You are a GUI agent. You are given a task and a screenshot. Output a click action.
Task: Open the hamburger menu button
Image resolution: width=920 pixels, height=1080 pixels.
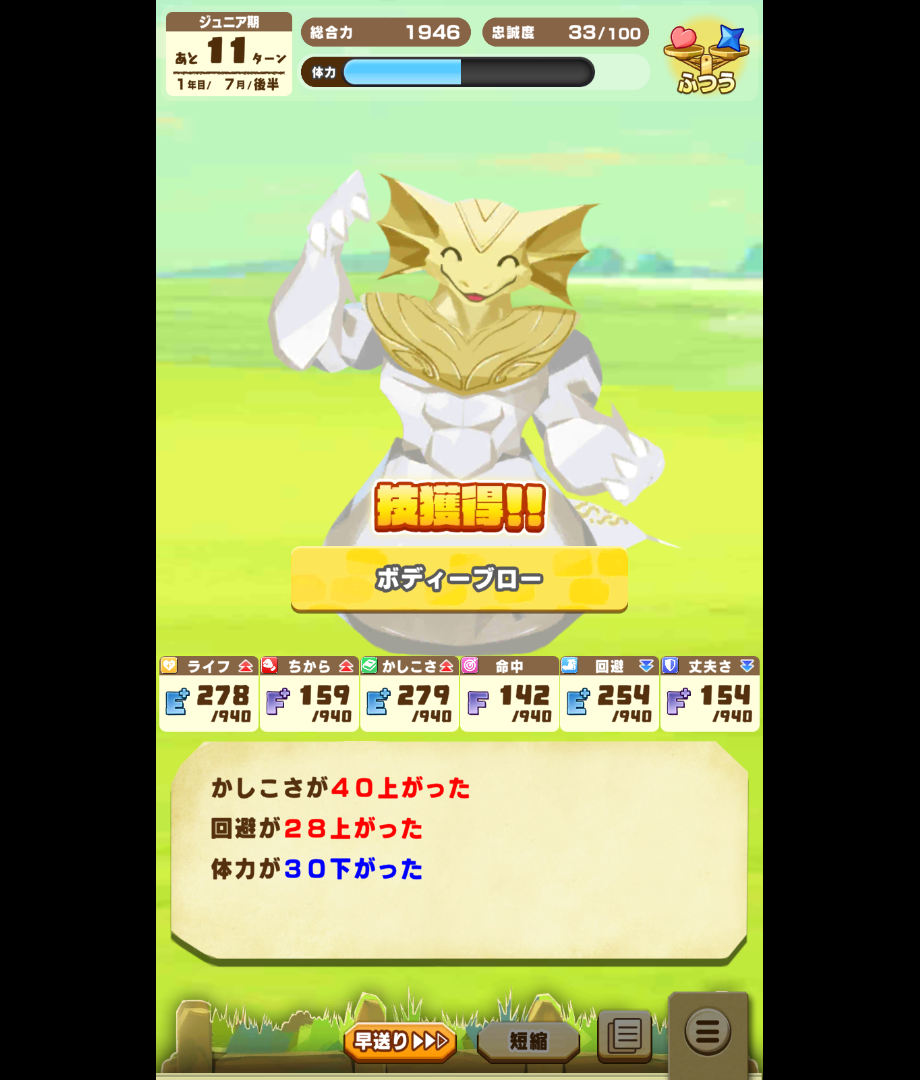pyautogui.click(x=708, y=1032)
